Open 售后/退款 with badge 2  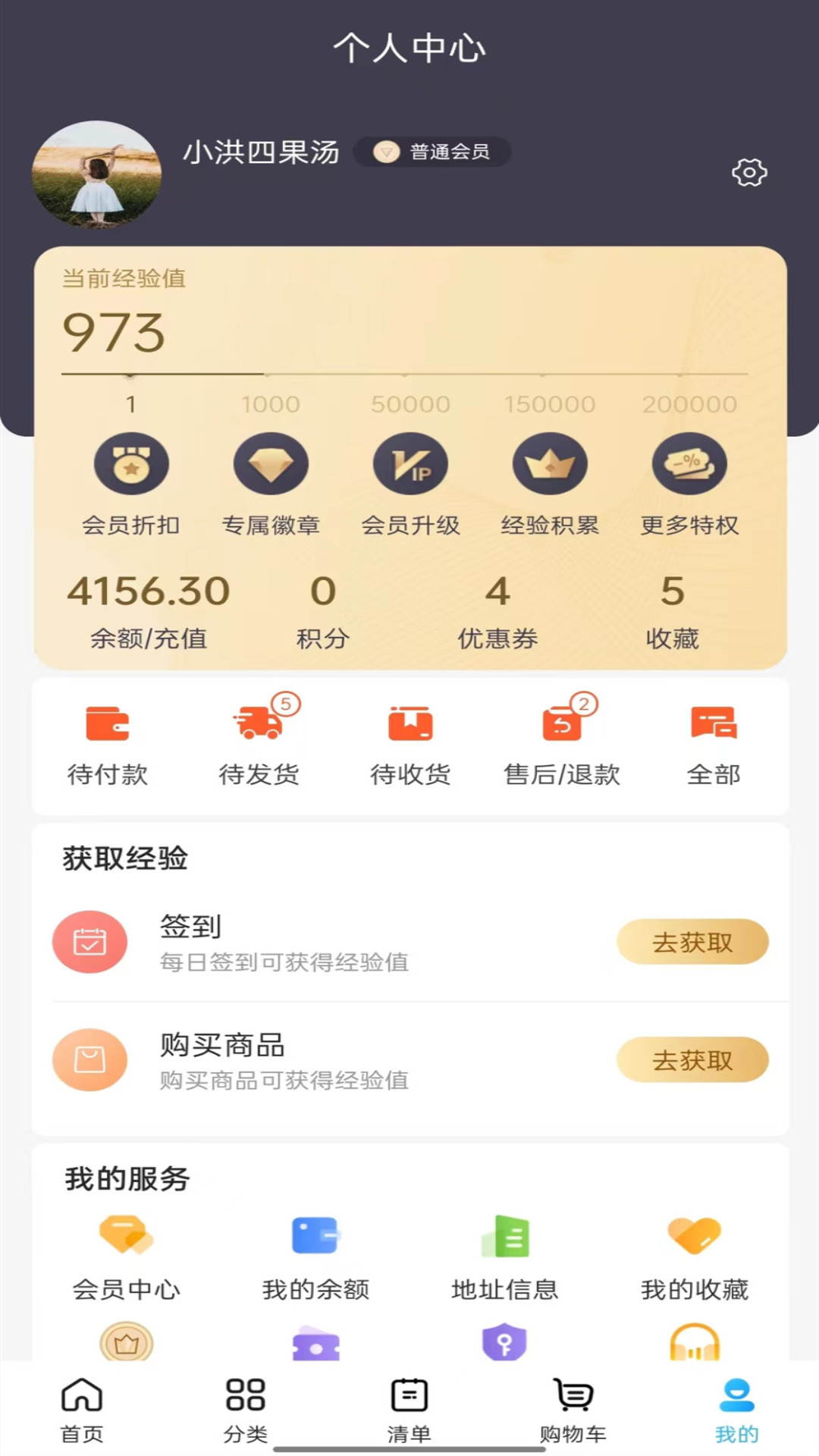coord(561,724)
